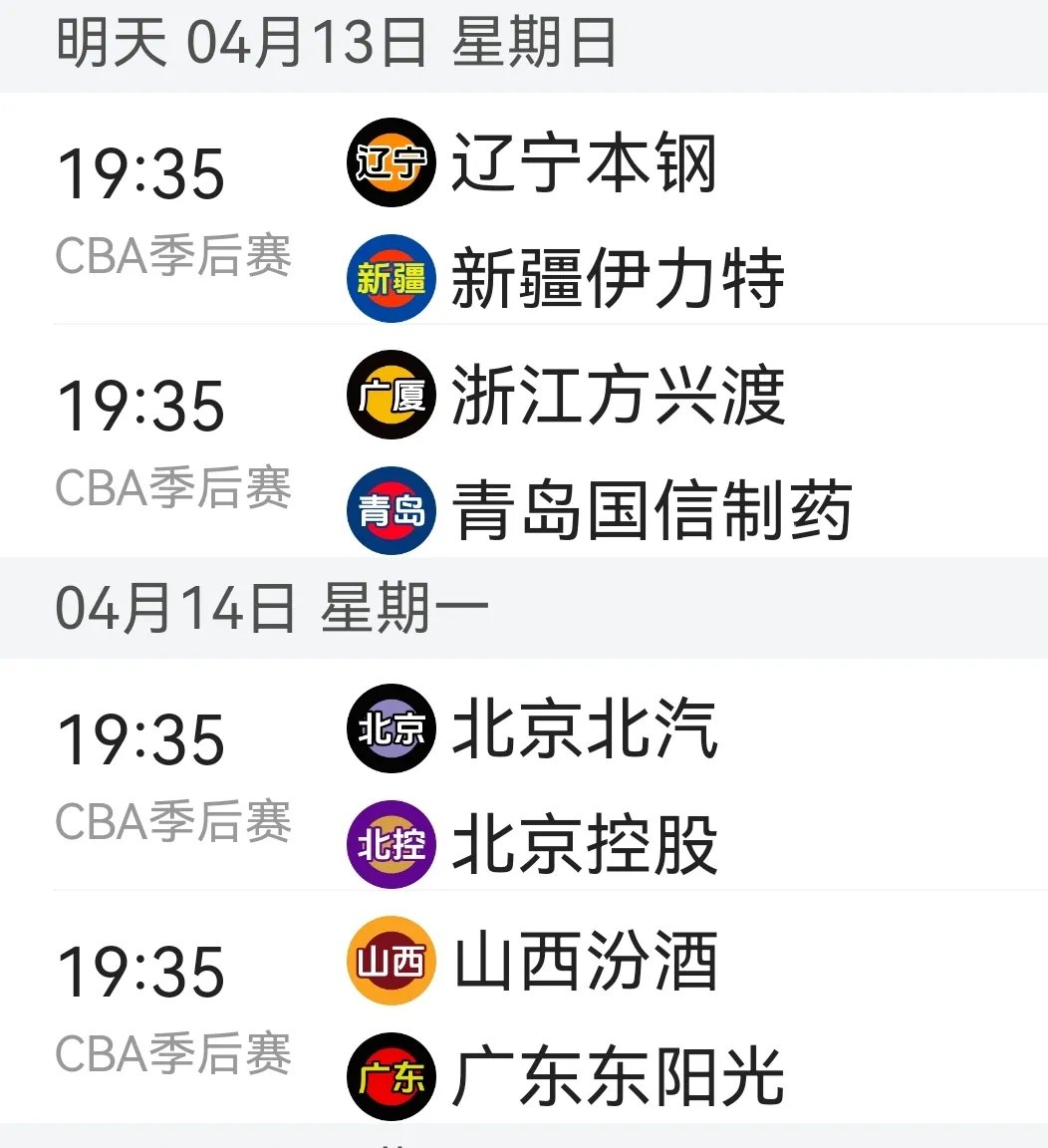Select the 广厦 club badge icon

tap(390, 396)
